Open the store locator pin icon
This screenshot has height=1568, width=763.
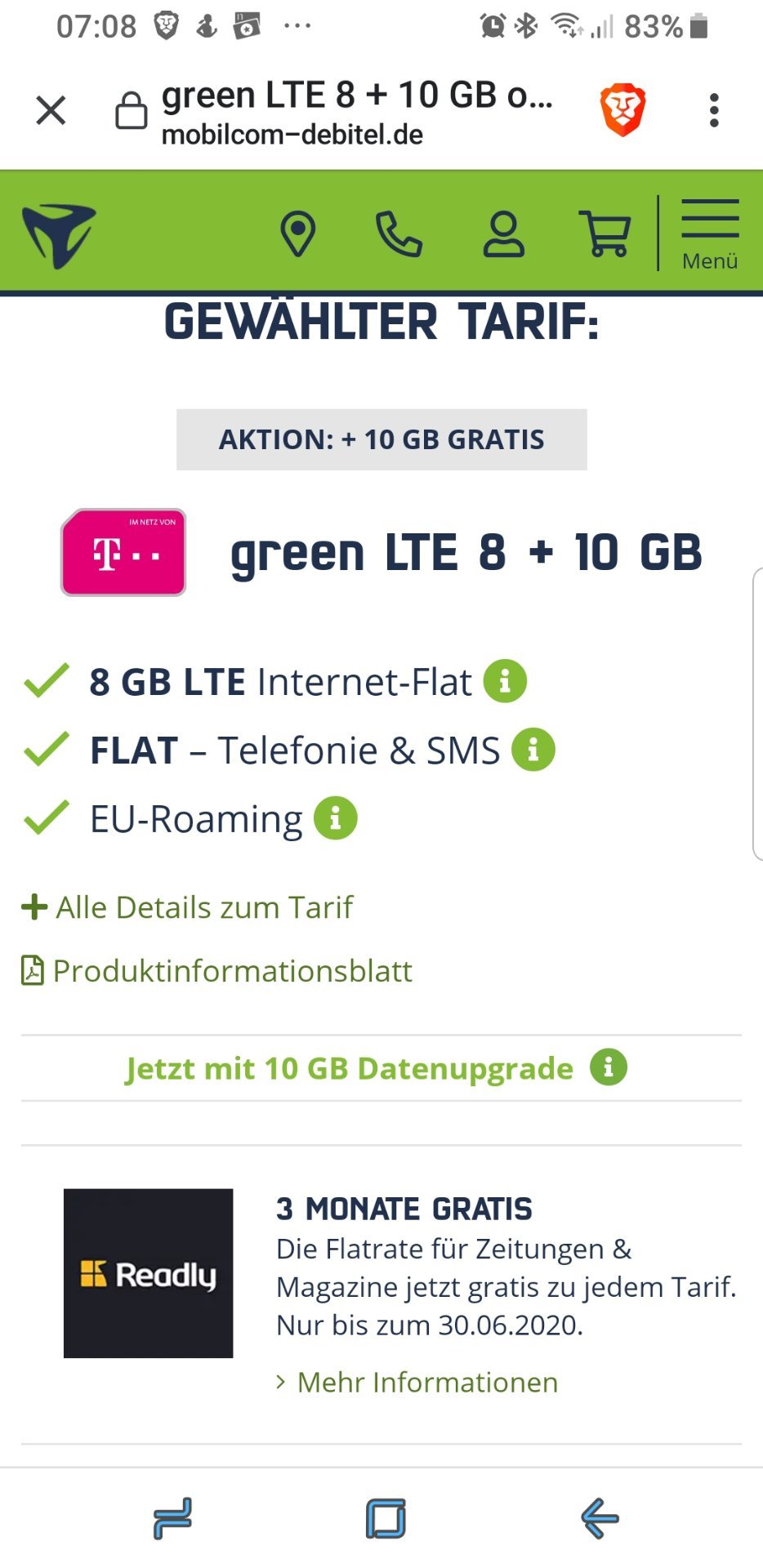(x=298, y=234)
